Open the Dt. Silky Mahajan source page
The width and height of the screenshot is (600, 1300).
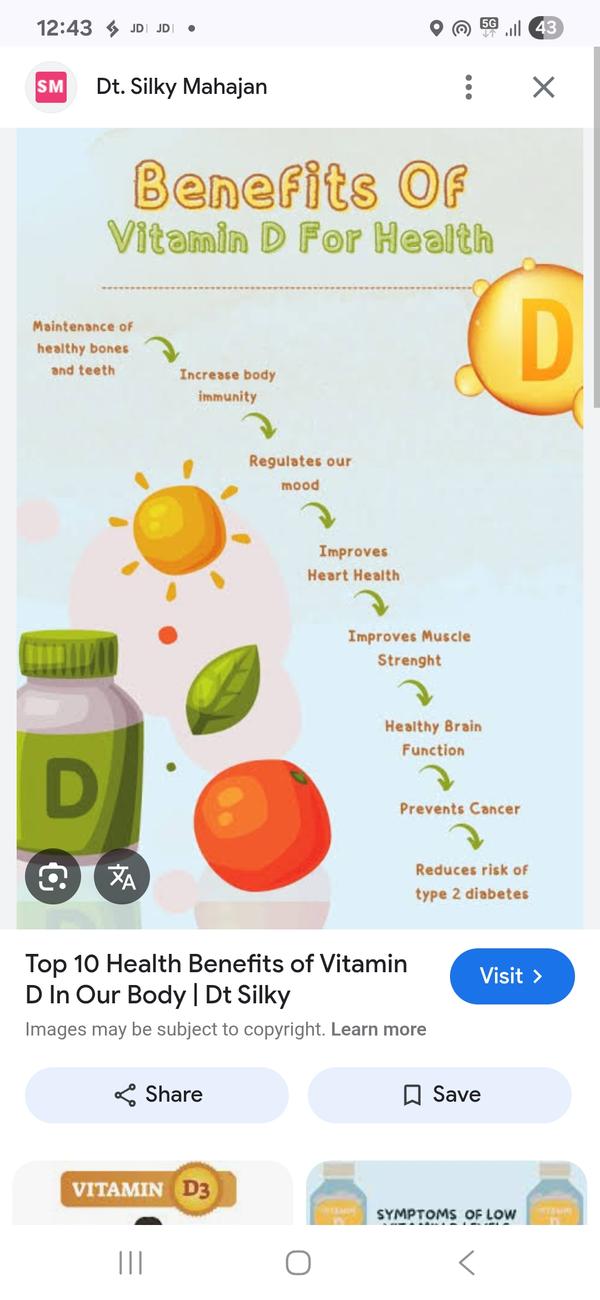pos(181,87)
